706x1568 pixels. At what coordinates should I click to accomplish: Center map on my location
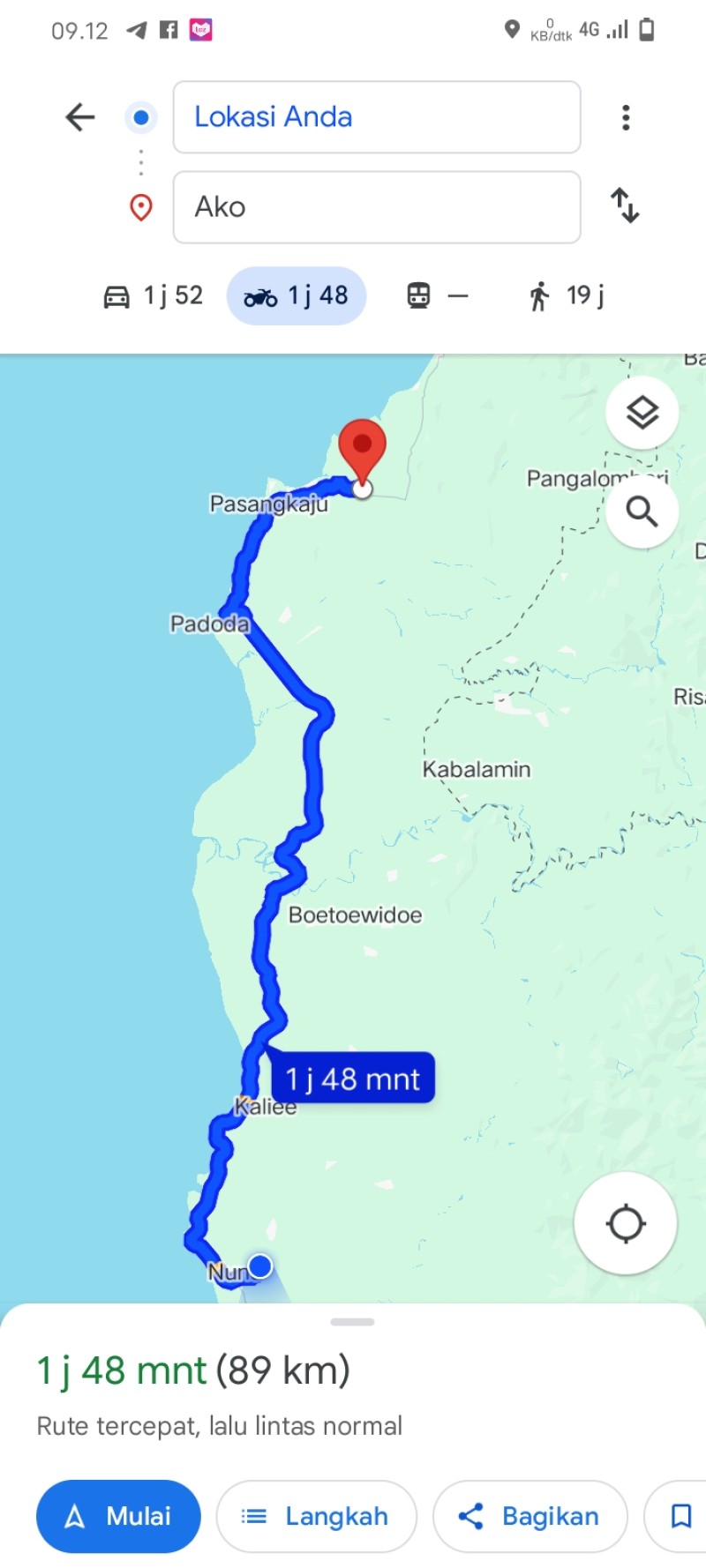click(x=626, y=1223)
